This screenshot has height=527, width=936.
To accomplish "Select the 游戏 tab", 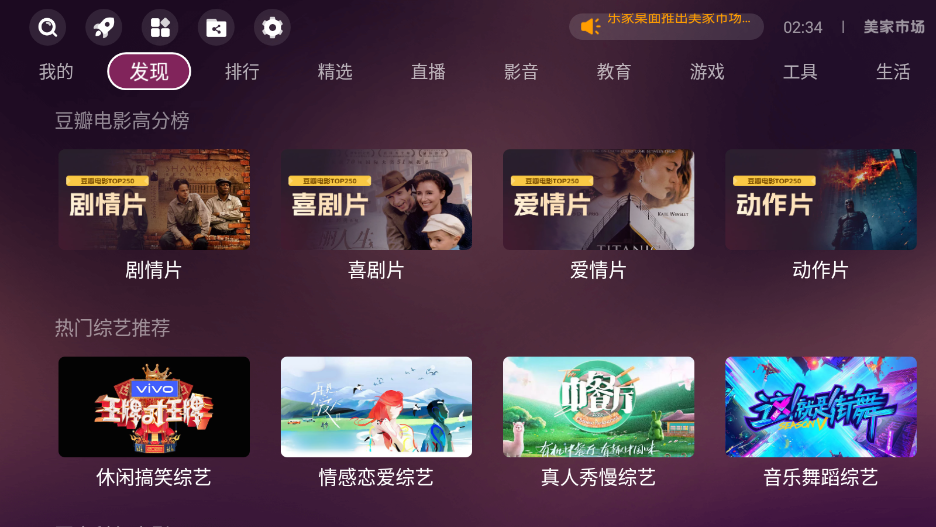I will pyautogui.click(x=707, y=72).
